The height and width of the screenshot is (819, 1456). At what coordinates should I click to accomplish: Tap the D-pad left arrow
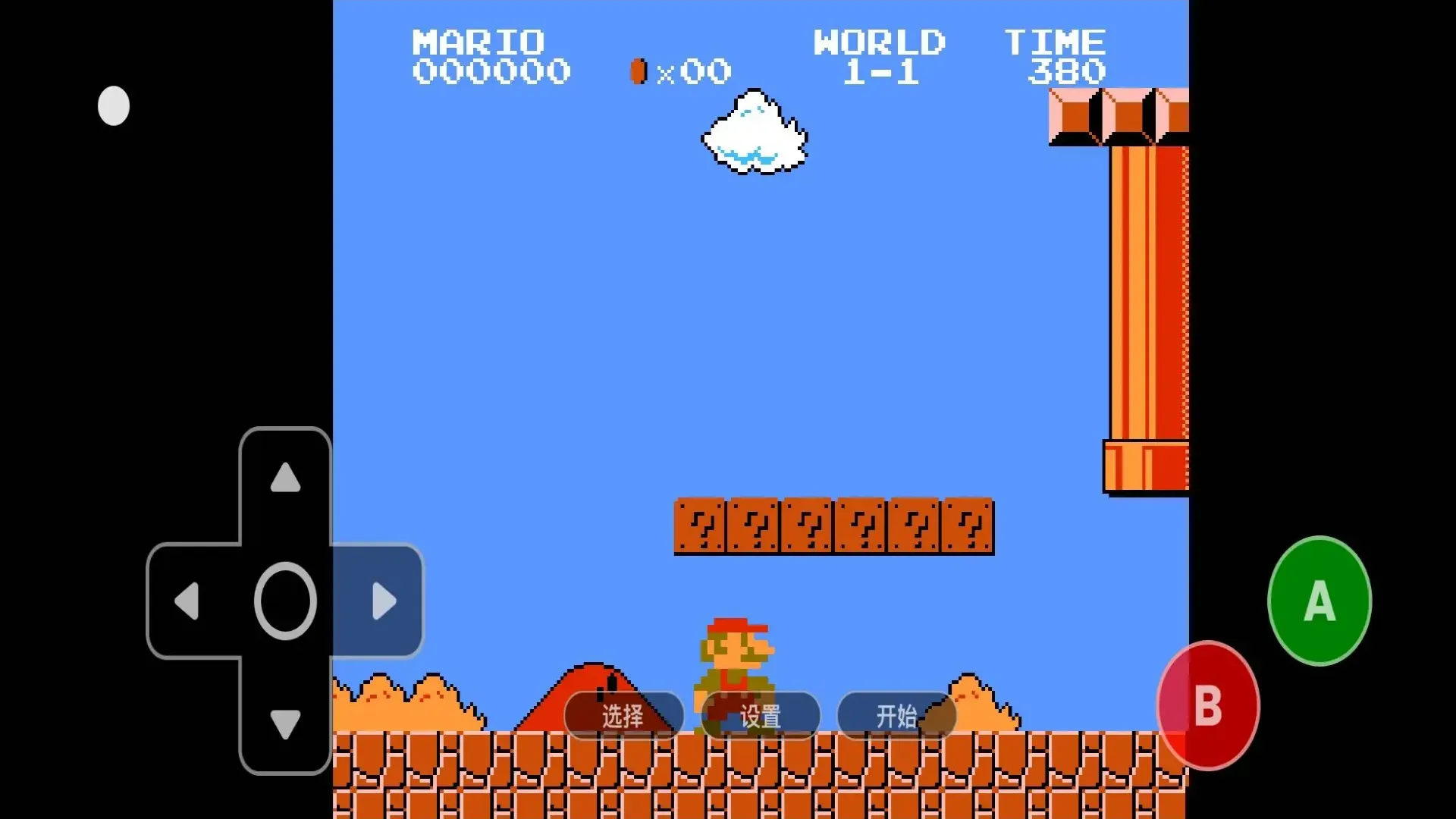tap(187, 601)
